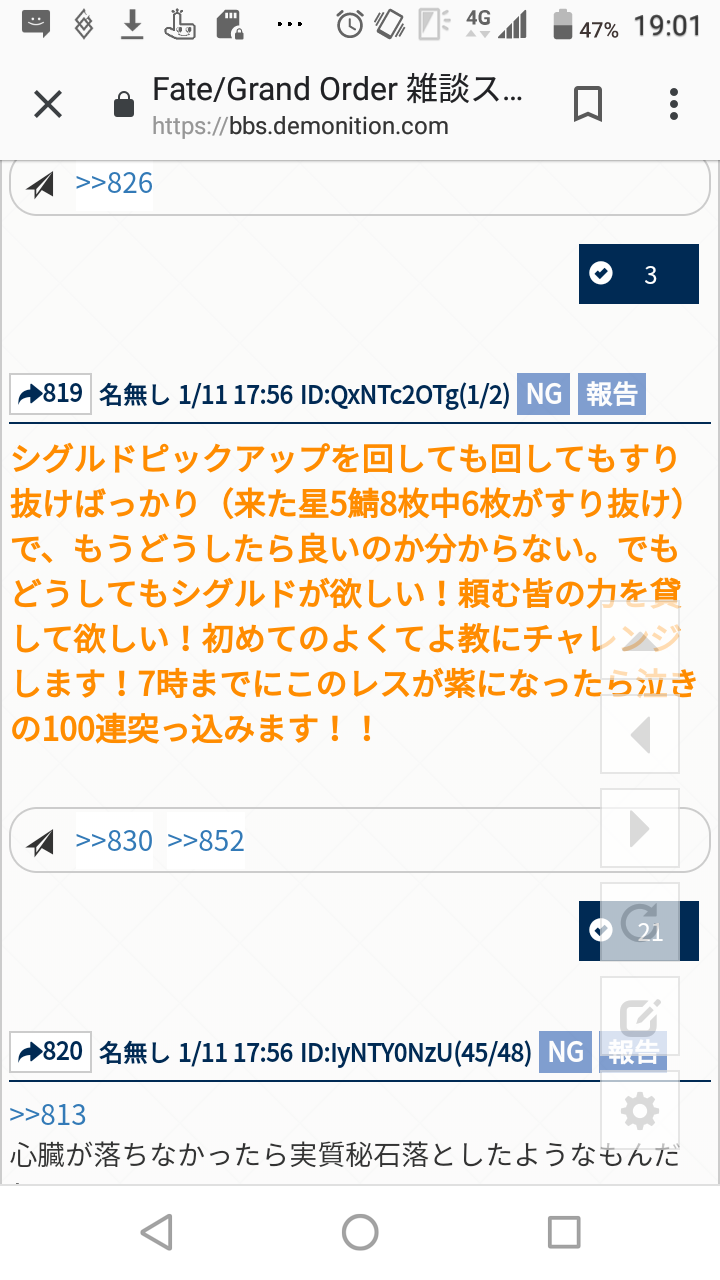Tap the like button showing 3
This screenshot has height=1280, width=720.
(637, 274)
